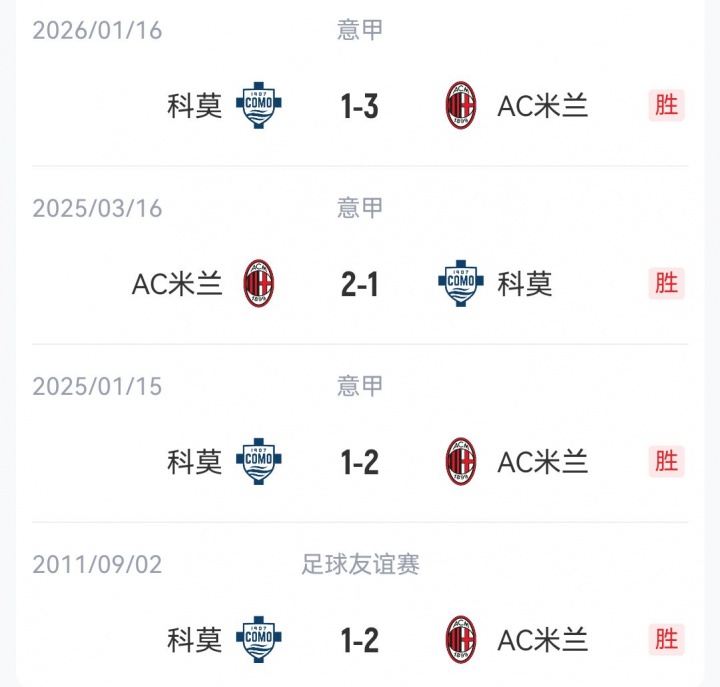Open the 2026/01/16 Como vs AC Milan match

[359, 106]
